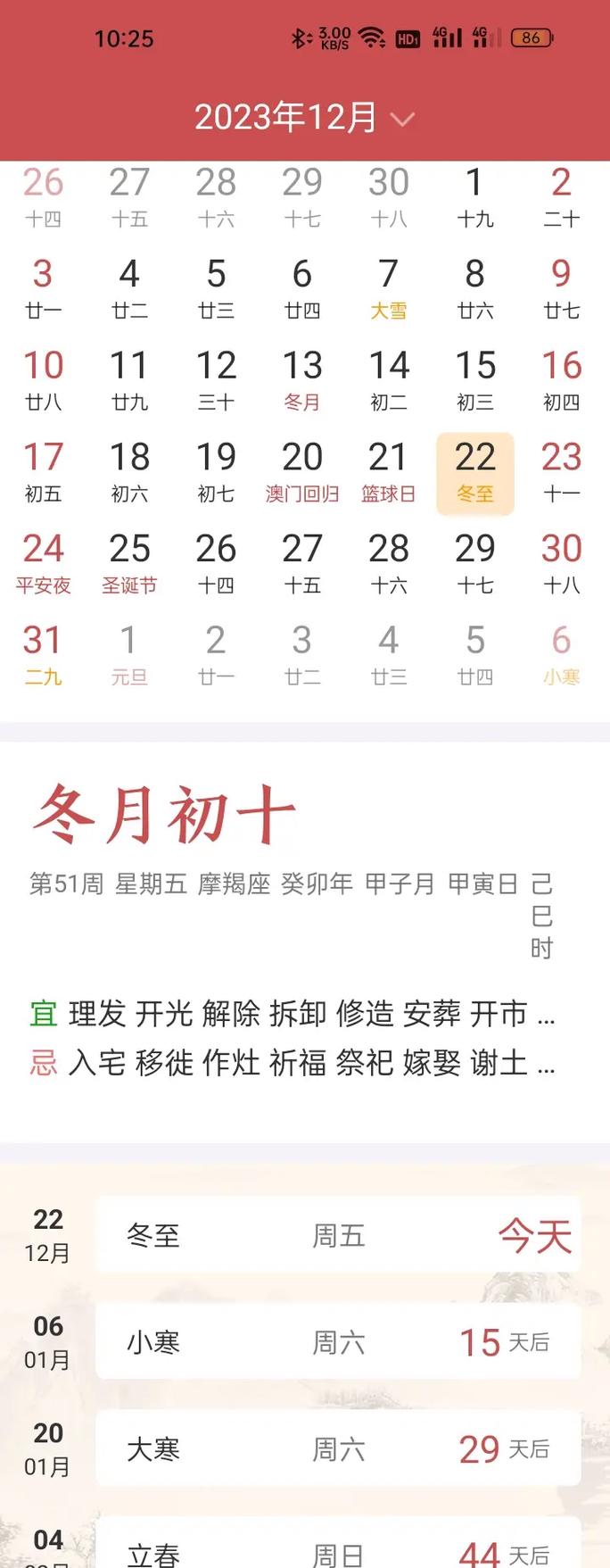Select December 21 篮球日
The image size is (610, 1568).
pyautogui.click(x=388, y=473)
